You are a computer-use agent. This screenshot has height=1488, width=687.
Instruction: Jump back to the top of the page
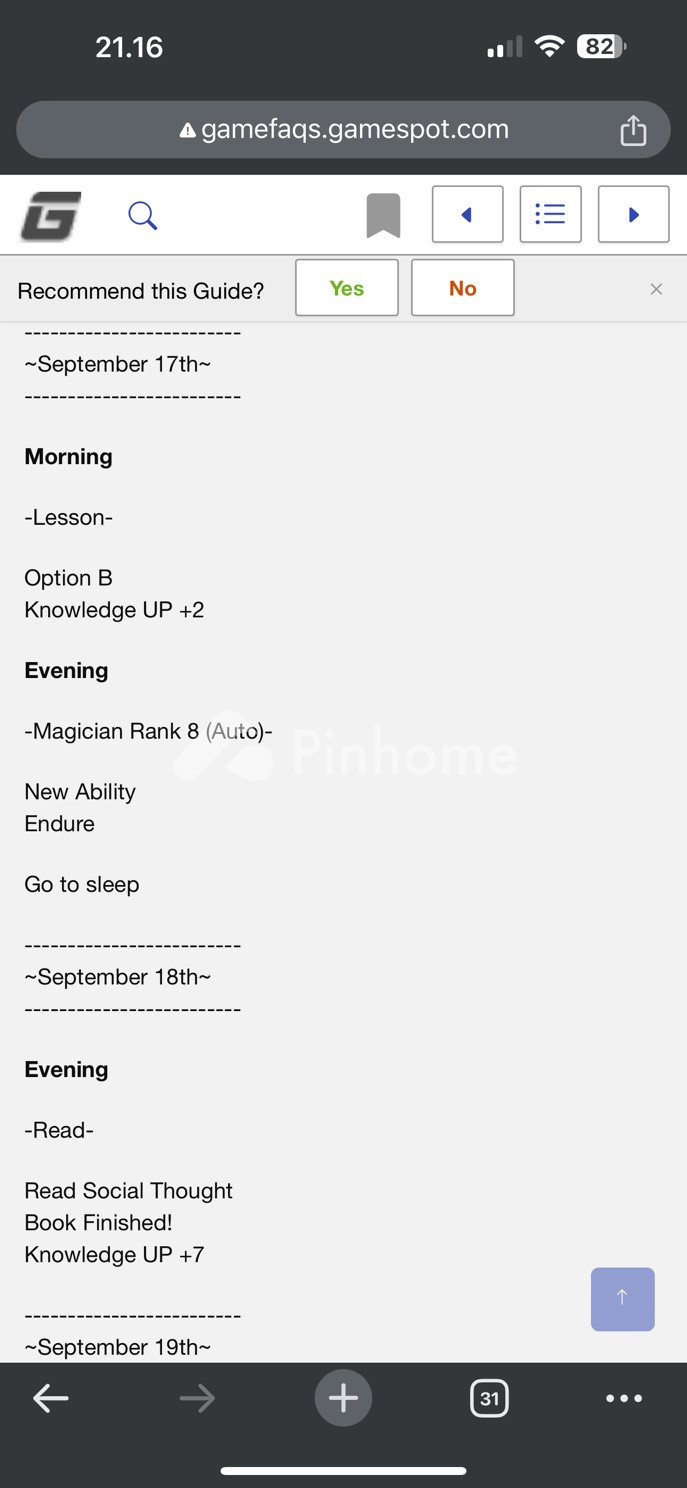tap(622, 1299)
